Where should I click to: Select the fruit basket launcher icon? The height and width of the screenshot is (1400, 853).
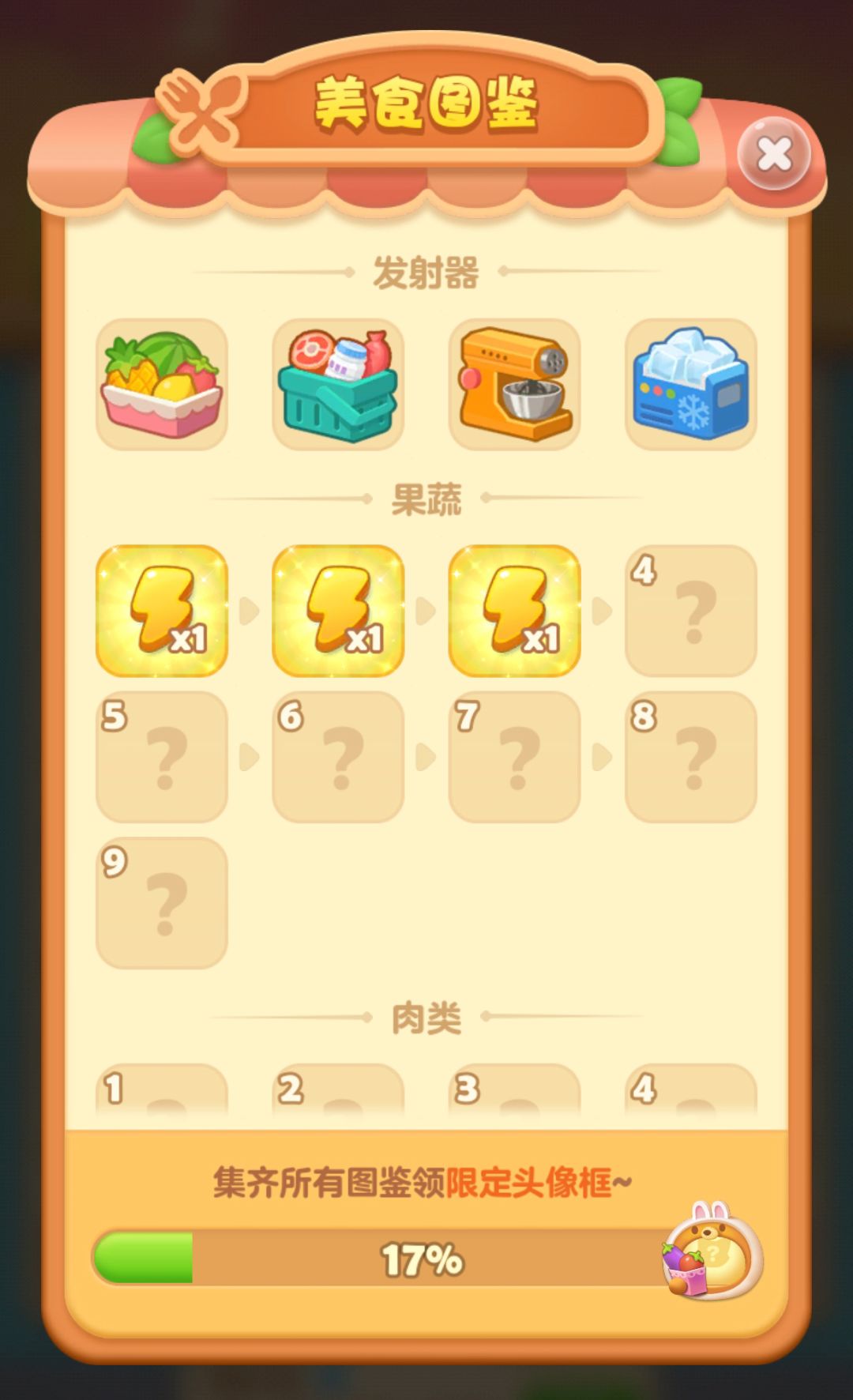[160, 385]
